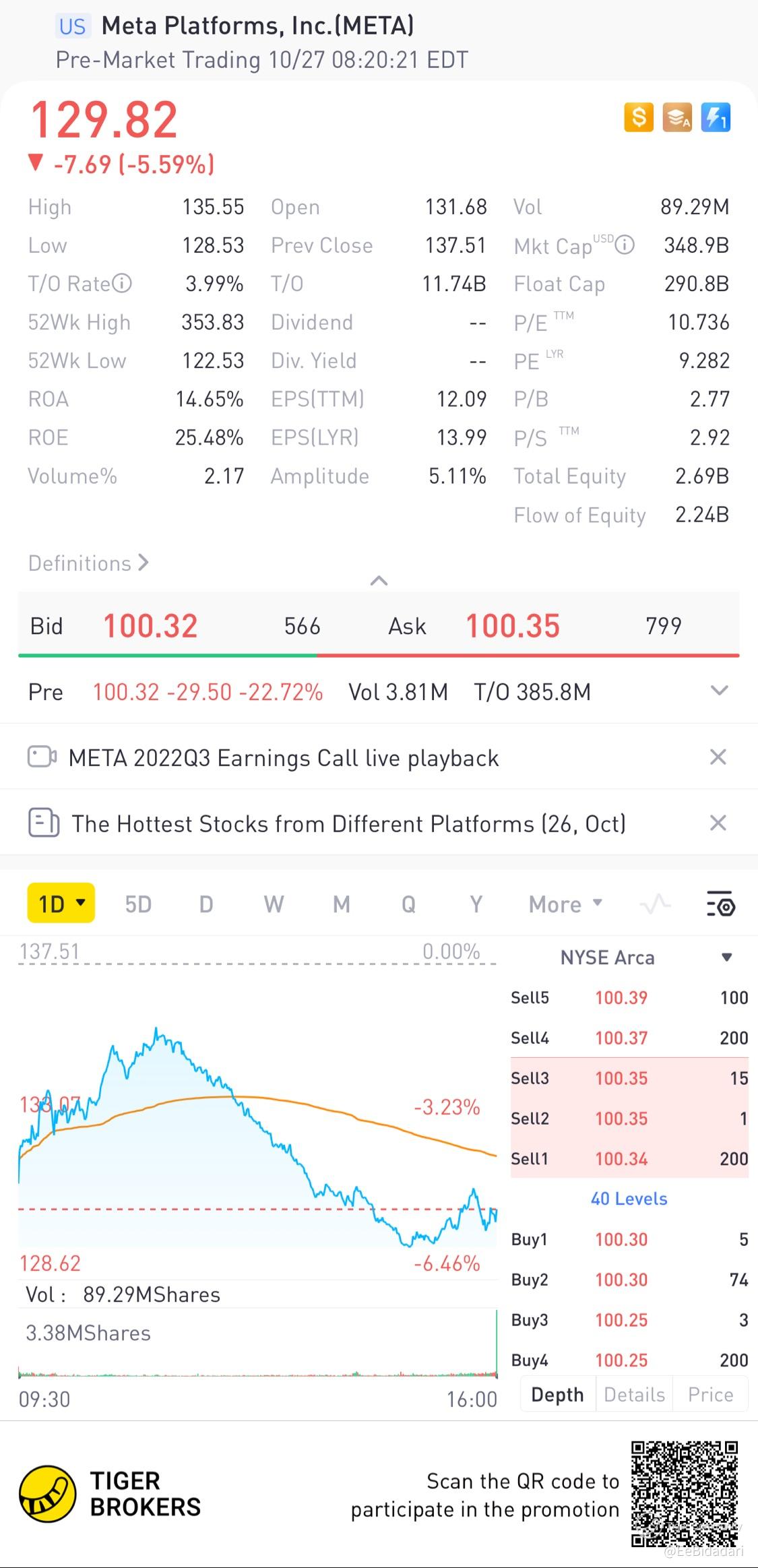Select the M monthly chart tab

point(341,904)
